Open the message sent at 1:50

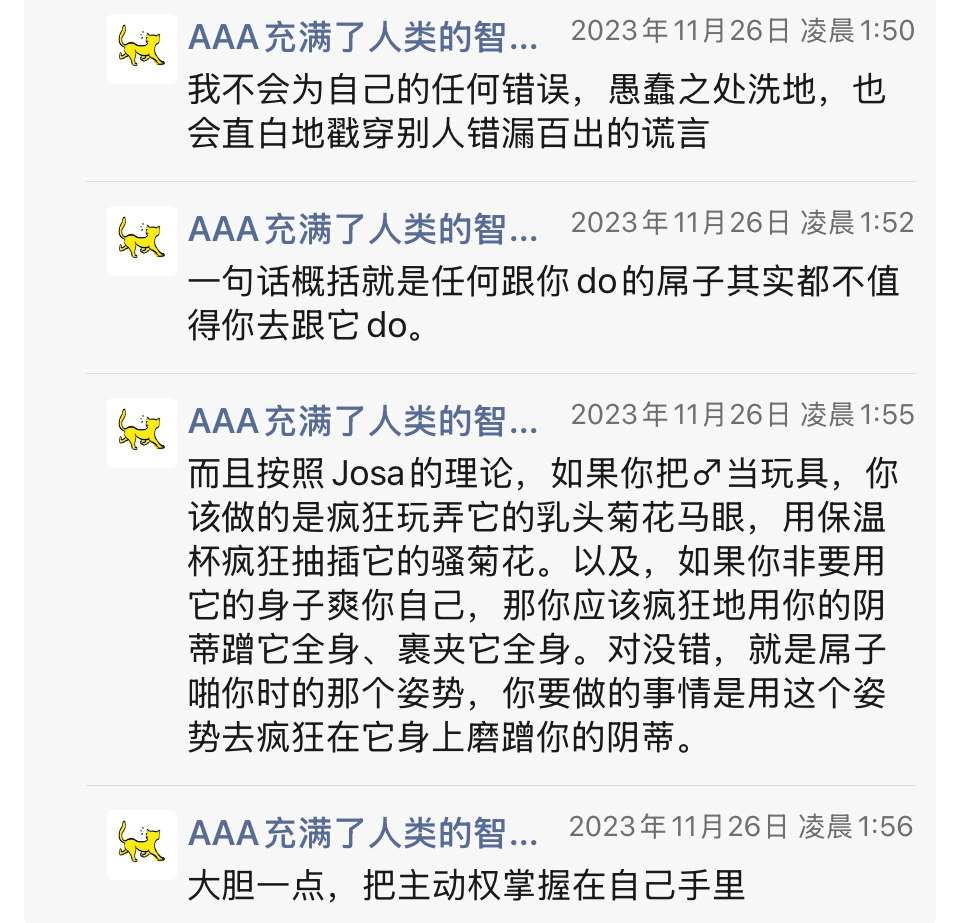[x=536, y=112]
